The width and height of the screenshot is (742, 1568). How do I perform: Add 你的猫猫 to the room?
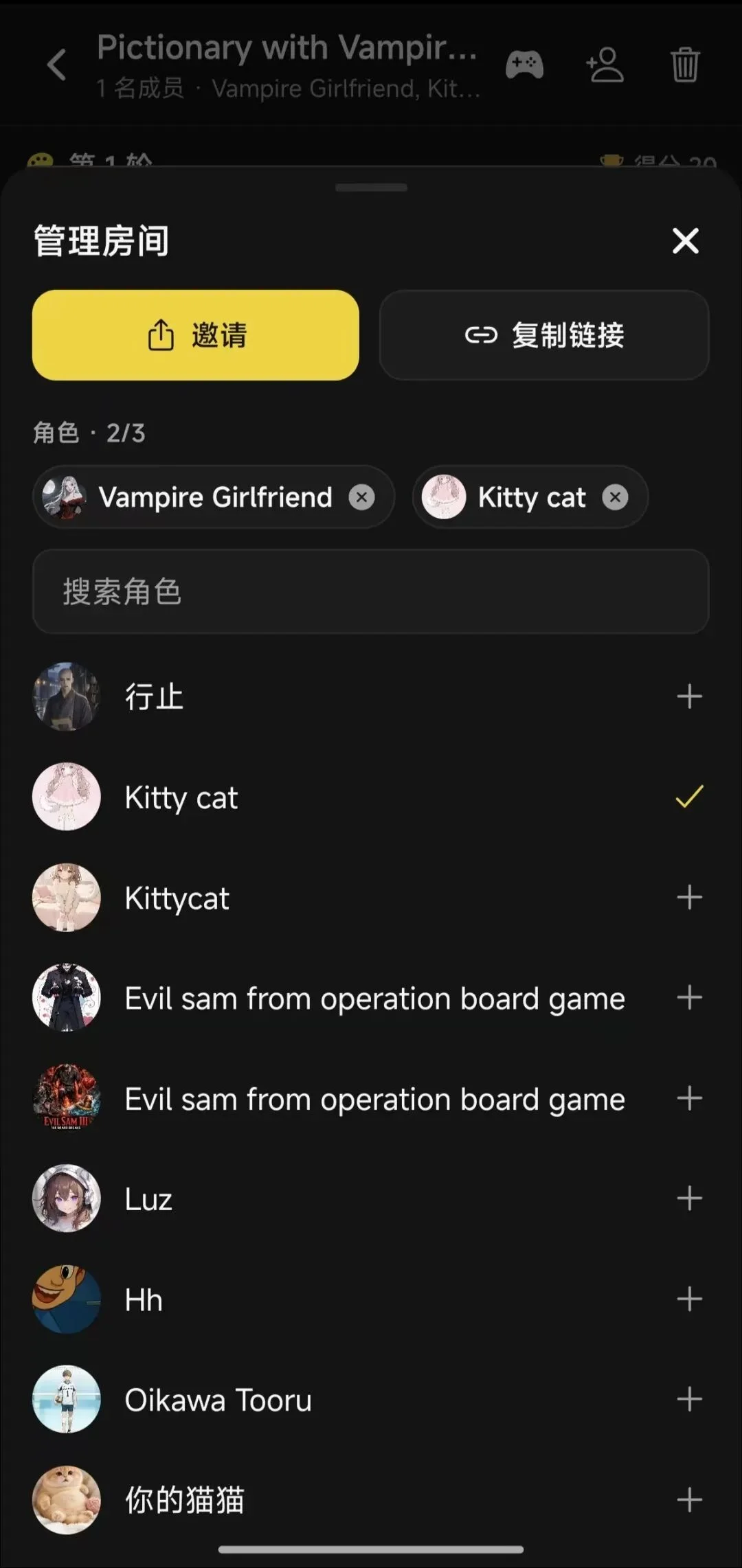pos(689,1501)
